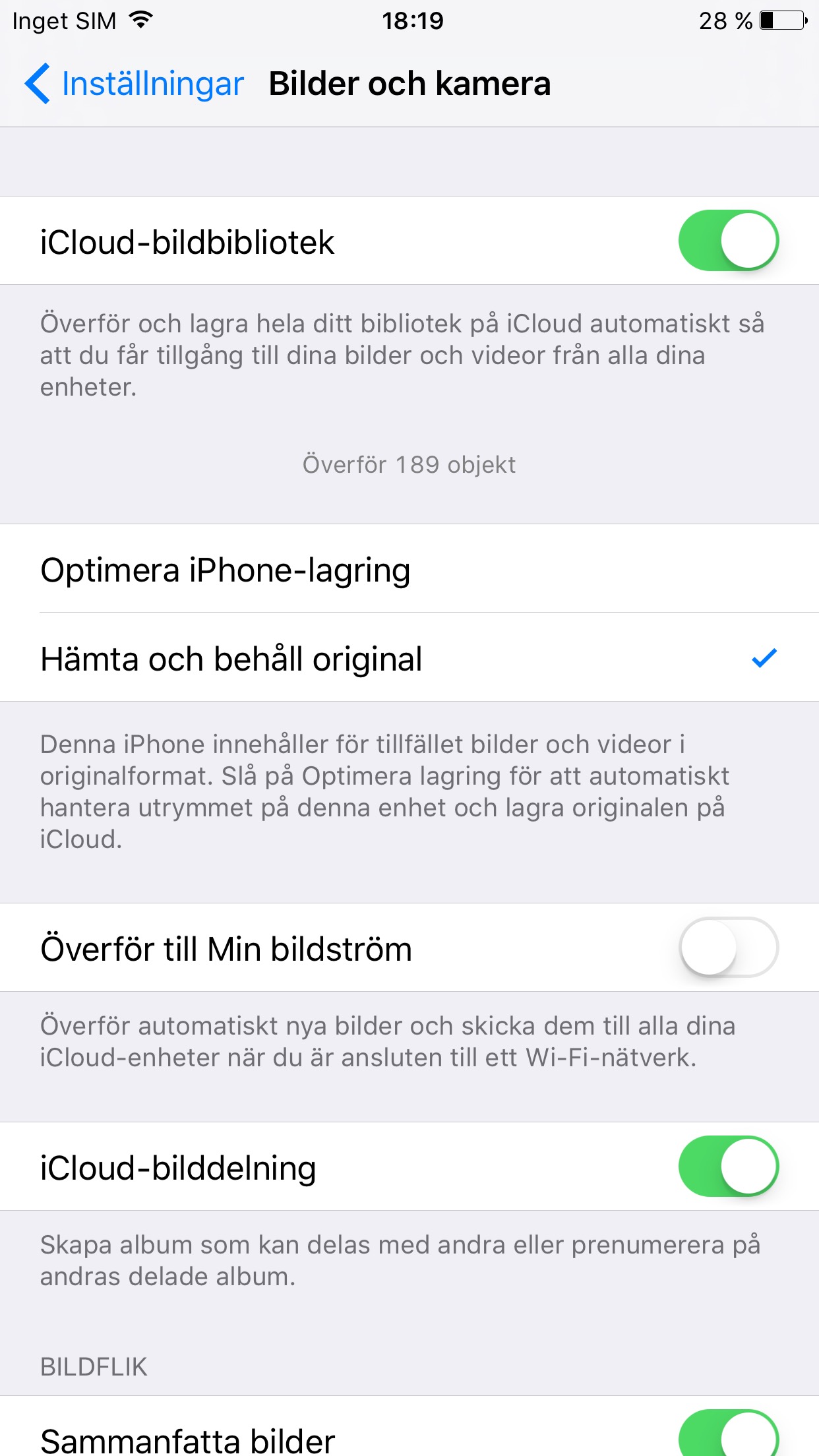Disable iCloud-bilddelning switch
Screen dimensions: 819x1456
728,1167
